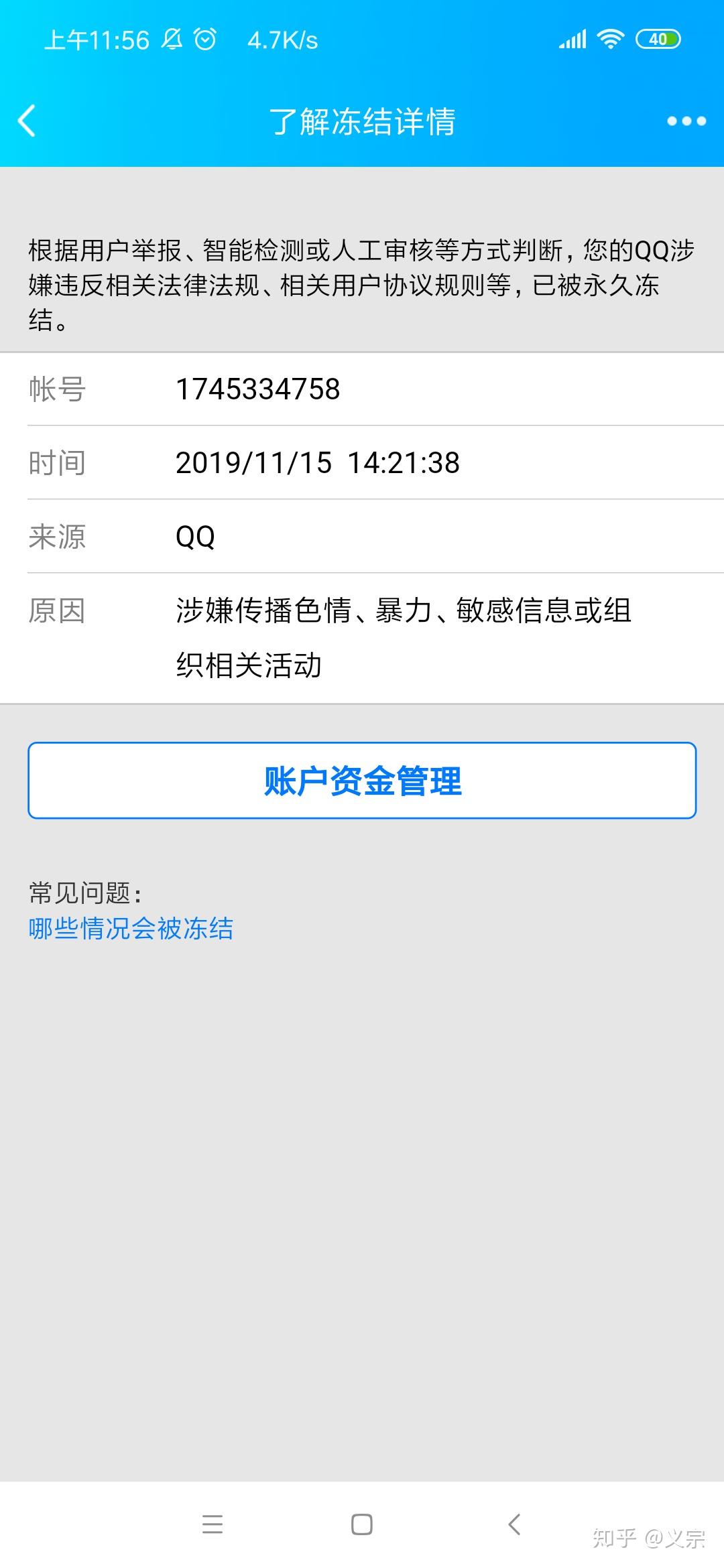Screen dimensions: 724x1568
Task: Open the 哪些情况会被冻结 FAQ link
Action: [131, 929]
